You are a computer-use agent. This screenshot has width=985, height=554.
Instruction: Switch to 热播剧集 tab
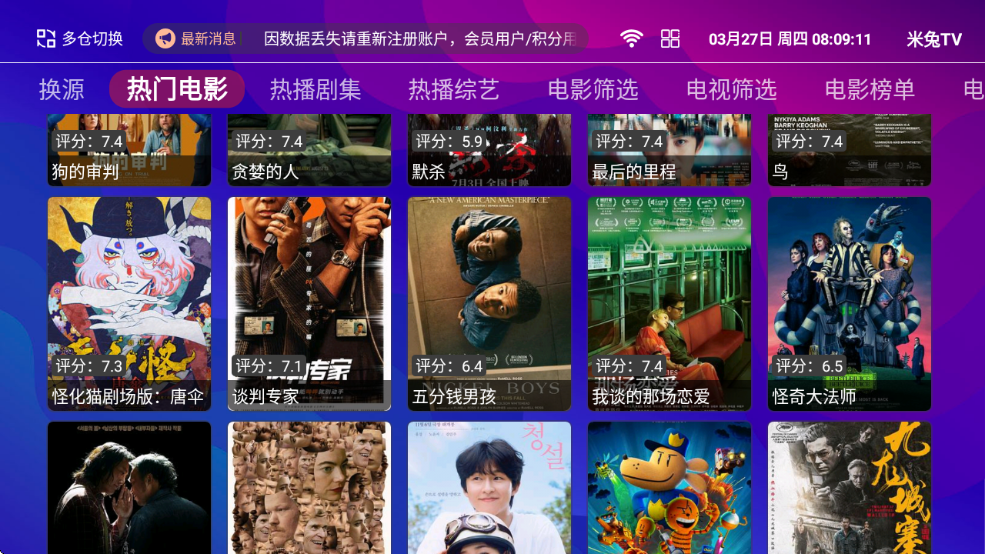coord(315,89)
